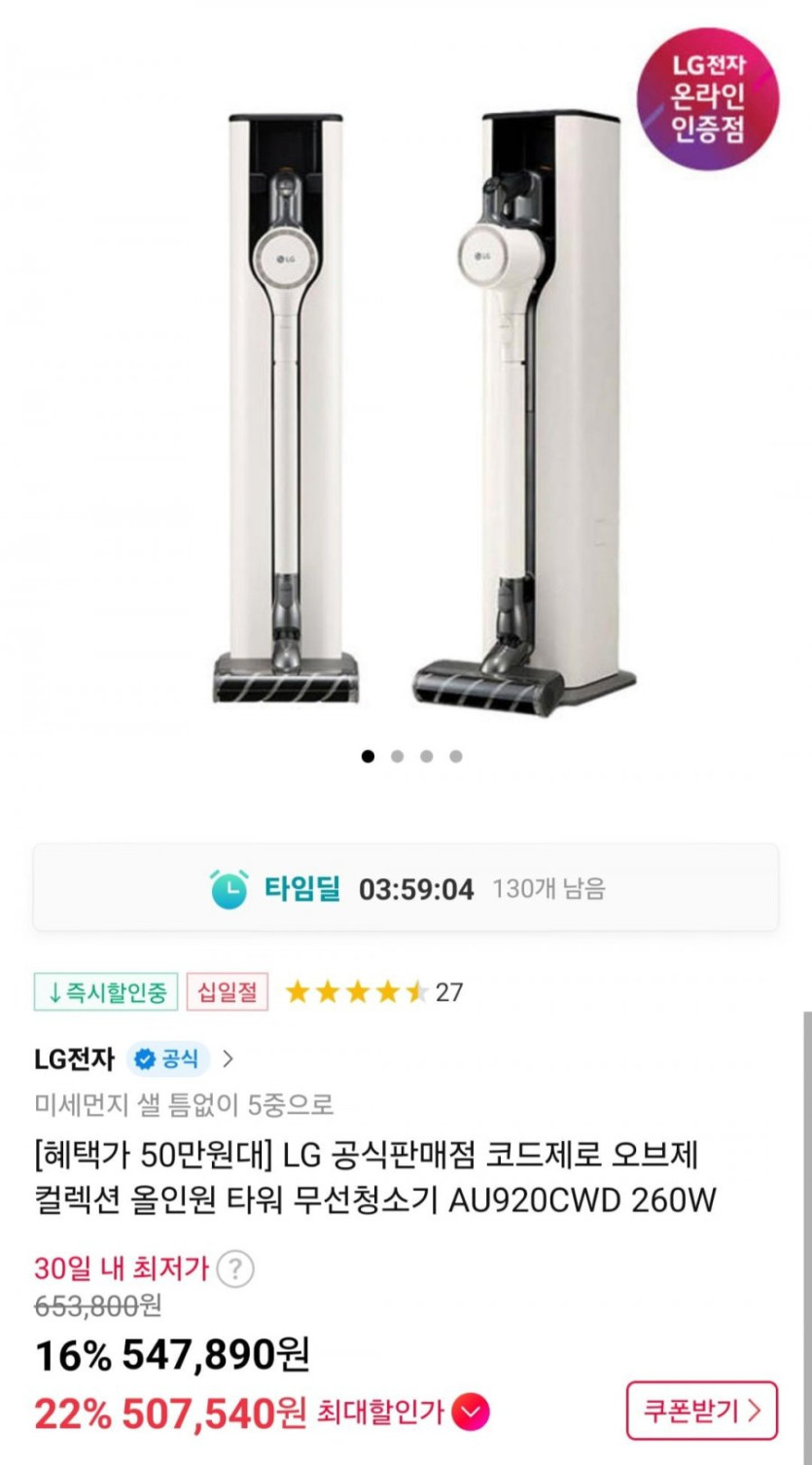Show the 30일 내 최저가 help info
812x1465 pixels.
(234, 1268)
